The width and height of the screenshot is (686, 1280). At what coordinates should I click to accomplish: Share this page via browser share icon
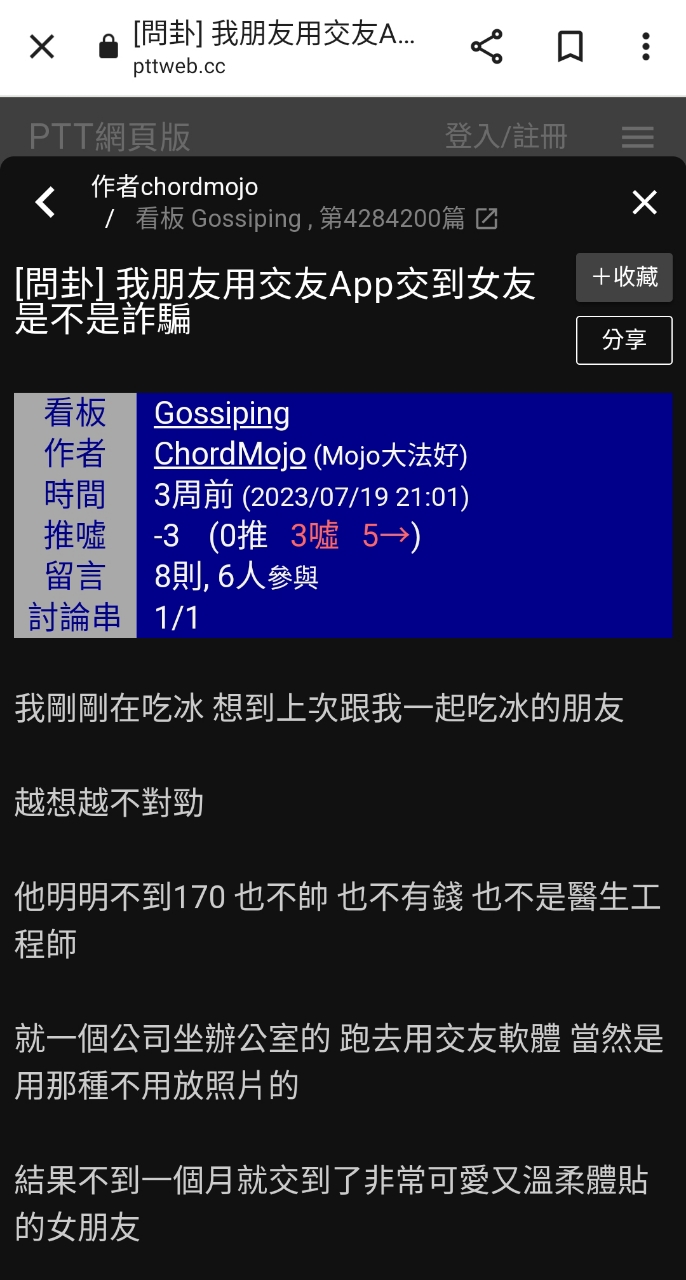[486, 46]
